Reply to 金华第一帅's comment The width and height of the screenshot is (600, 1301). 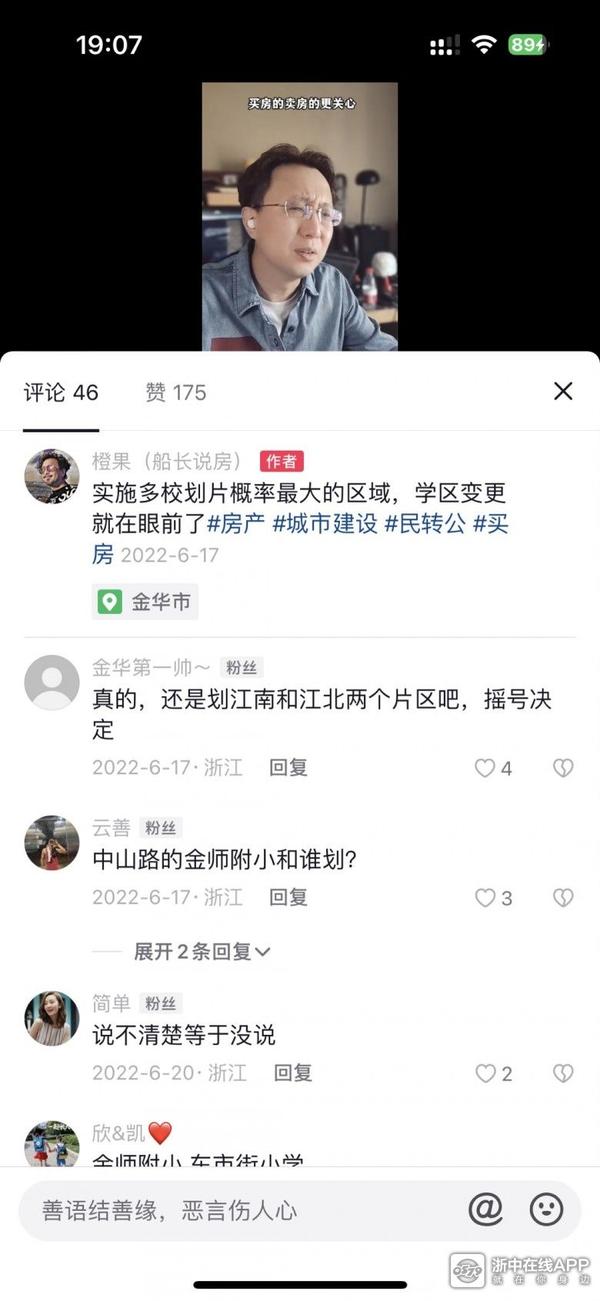pos(288,768)
